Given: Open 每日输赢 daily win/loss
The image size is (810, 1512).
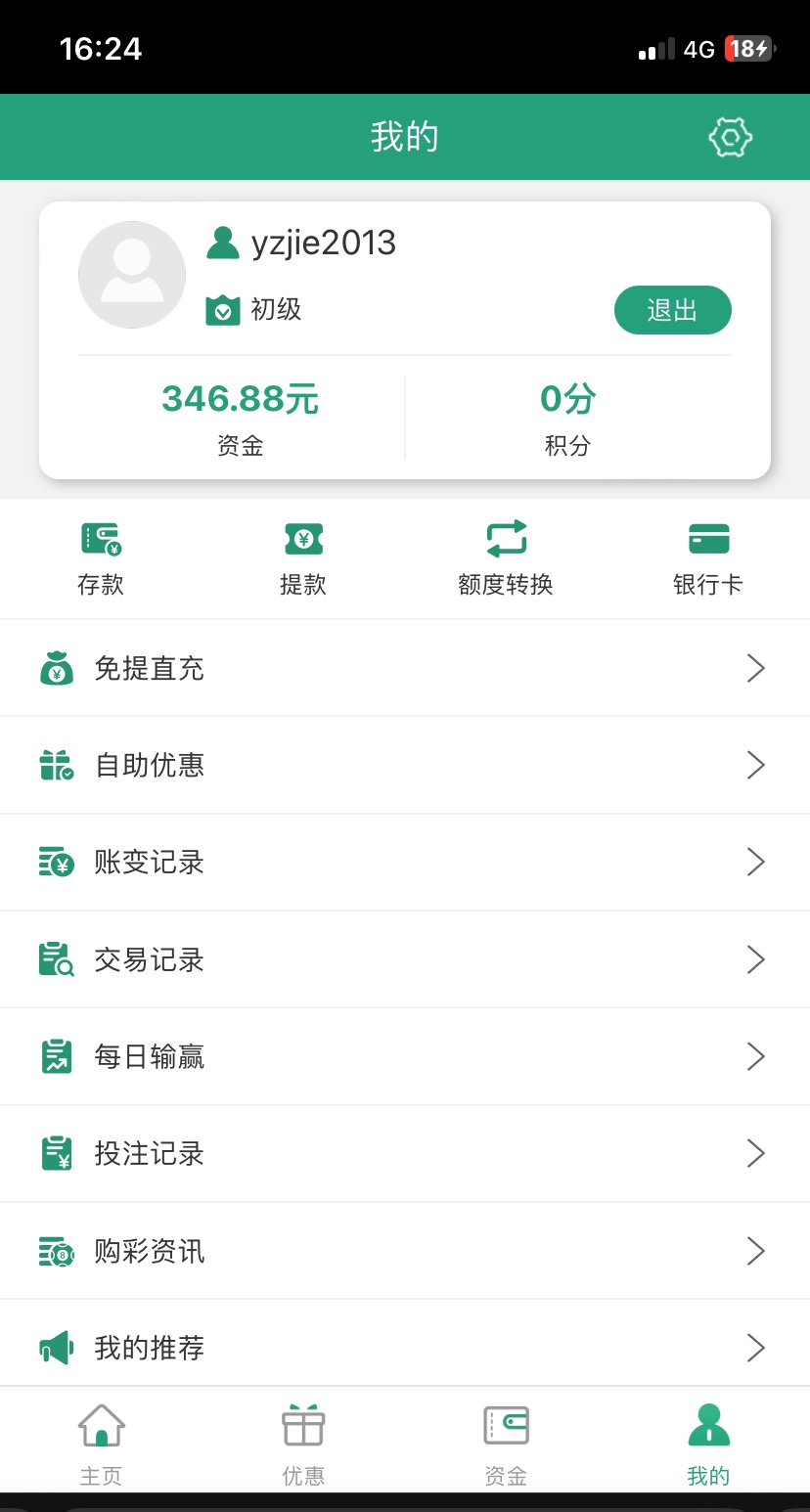Looking at the screenshot, I should (x=405, y=1056).
